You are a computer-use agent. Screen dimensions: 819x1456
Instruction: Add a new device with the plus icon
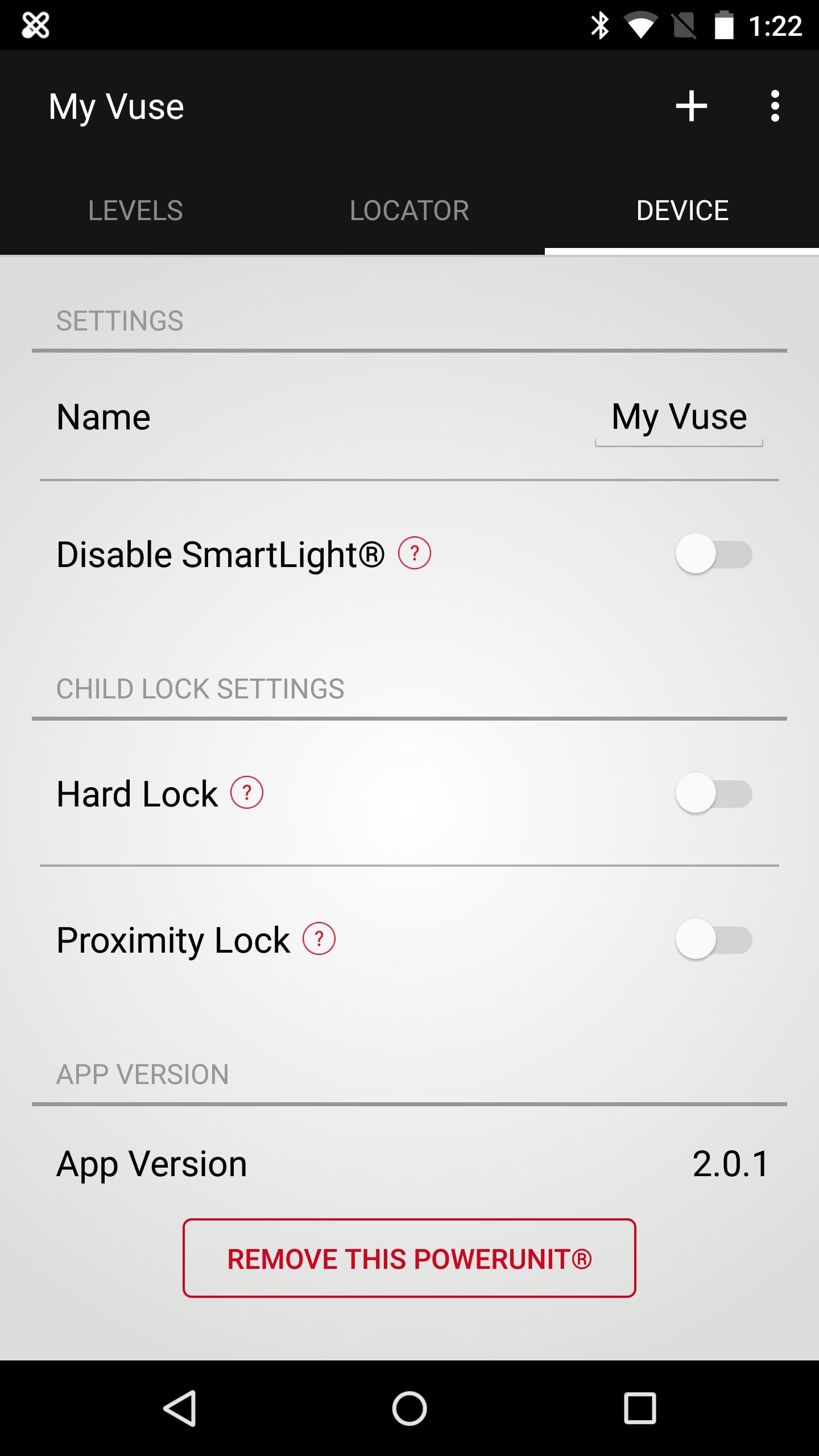[692, 106]
